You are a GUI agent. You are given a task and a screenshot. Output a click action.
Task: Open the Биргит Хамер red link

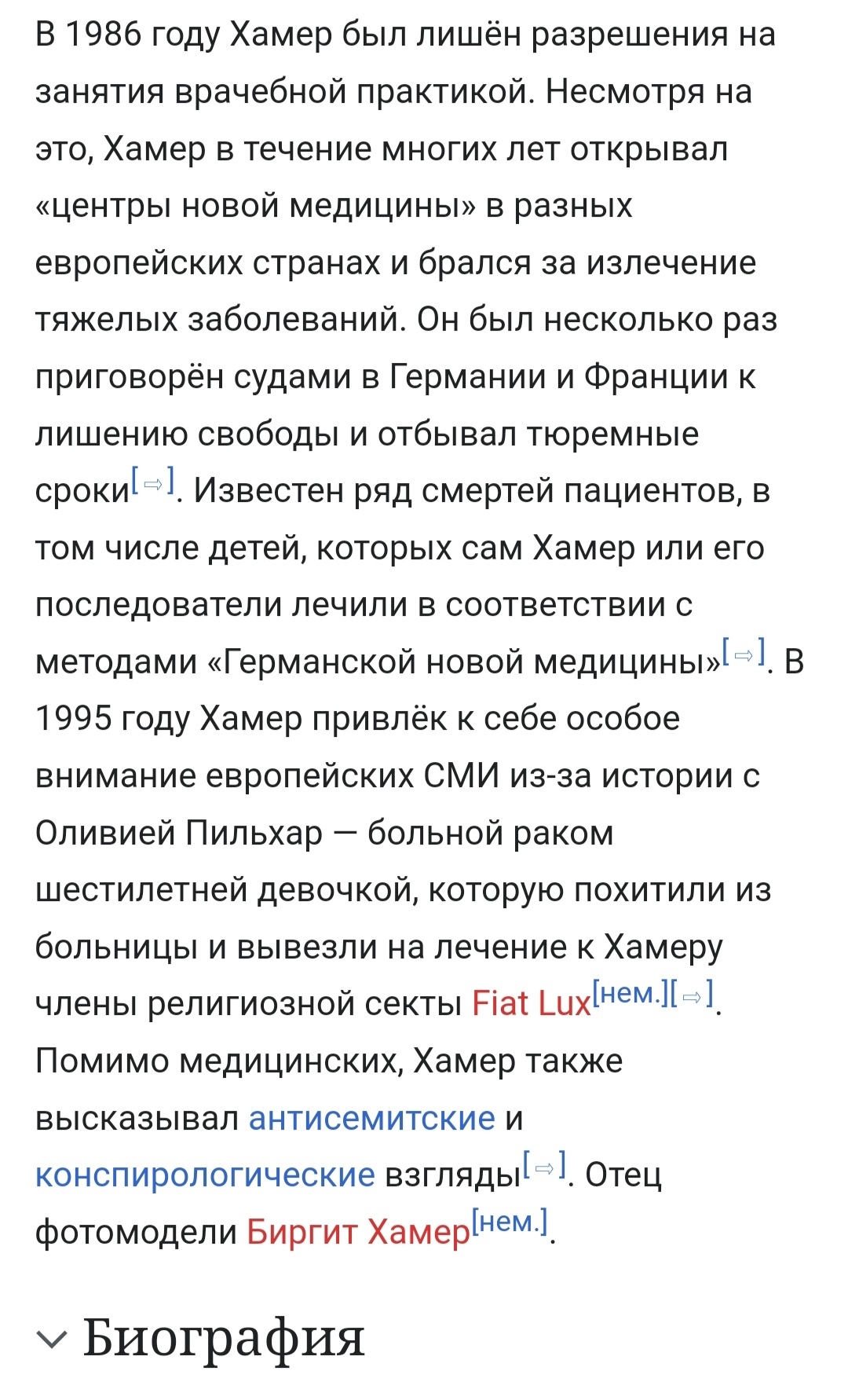357,1232
